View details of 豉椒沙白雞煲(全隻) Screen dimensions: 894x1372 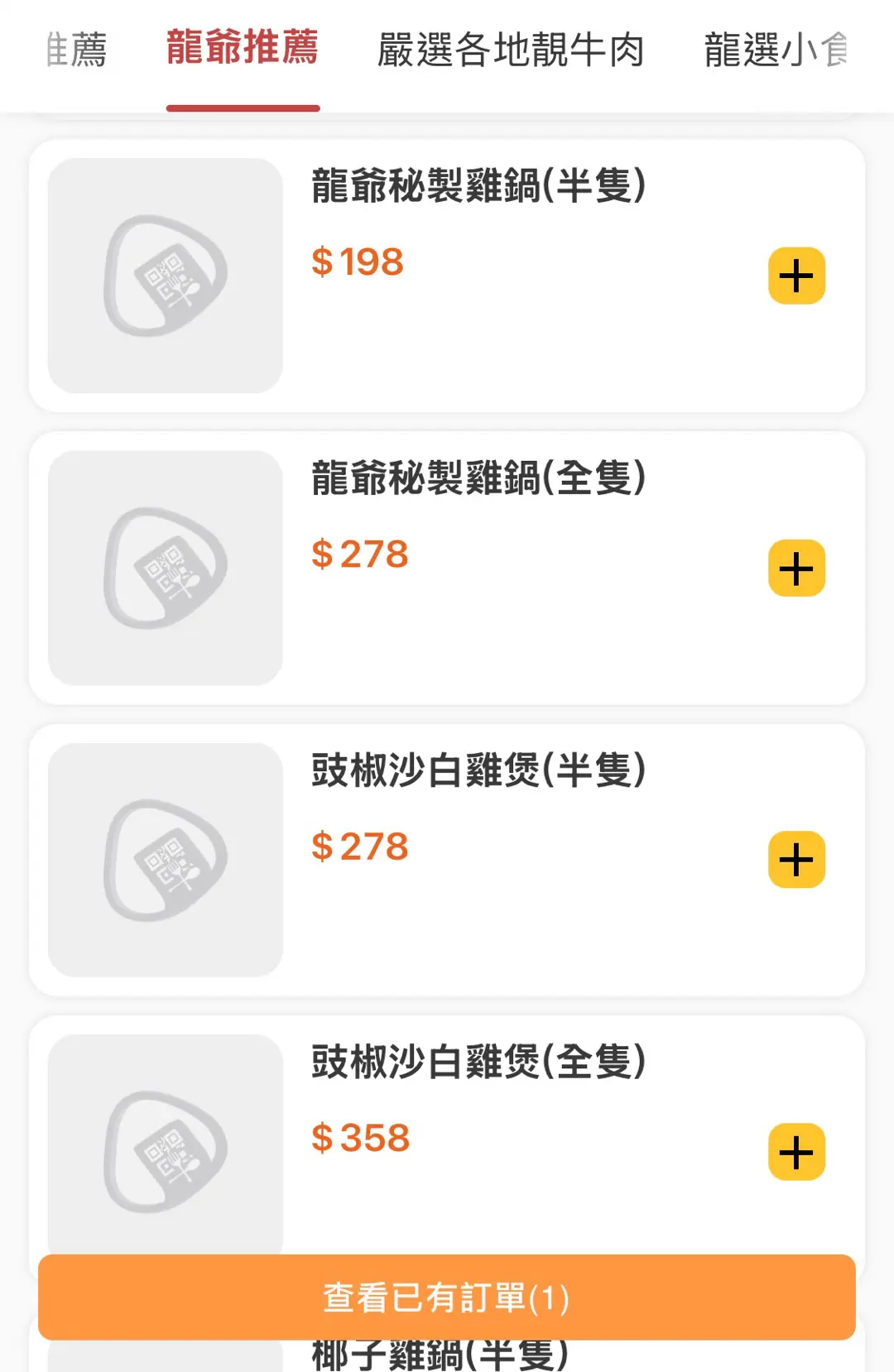pyautogui.click(x=478, y=1062)
